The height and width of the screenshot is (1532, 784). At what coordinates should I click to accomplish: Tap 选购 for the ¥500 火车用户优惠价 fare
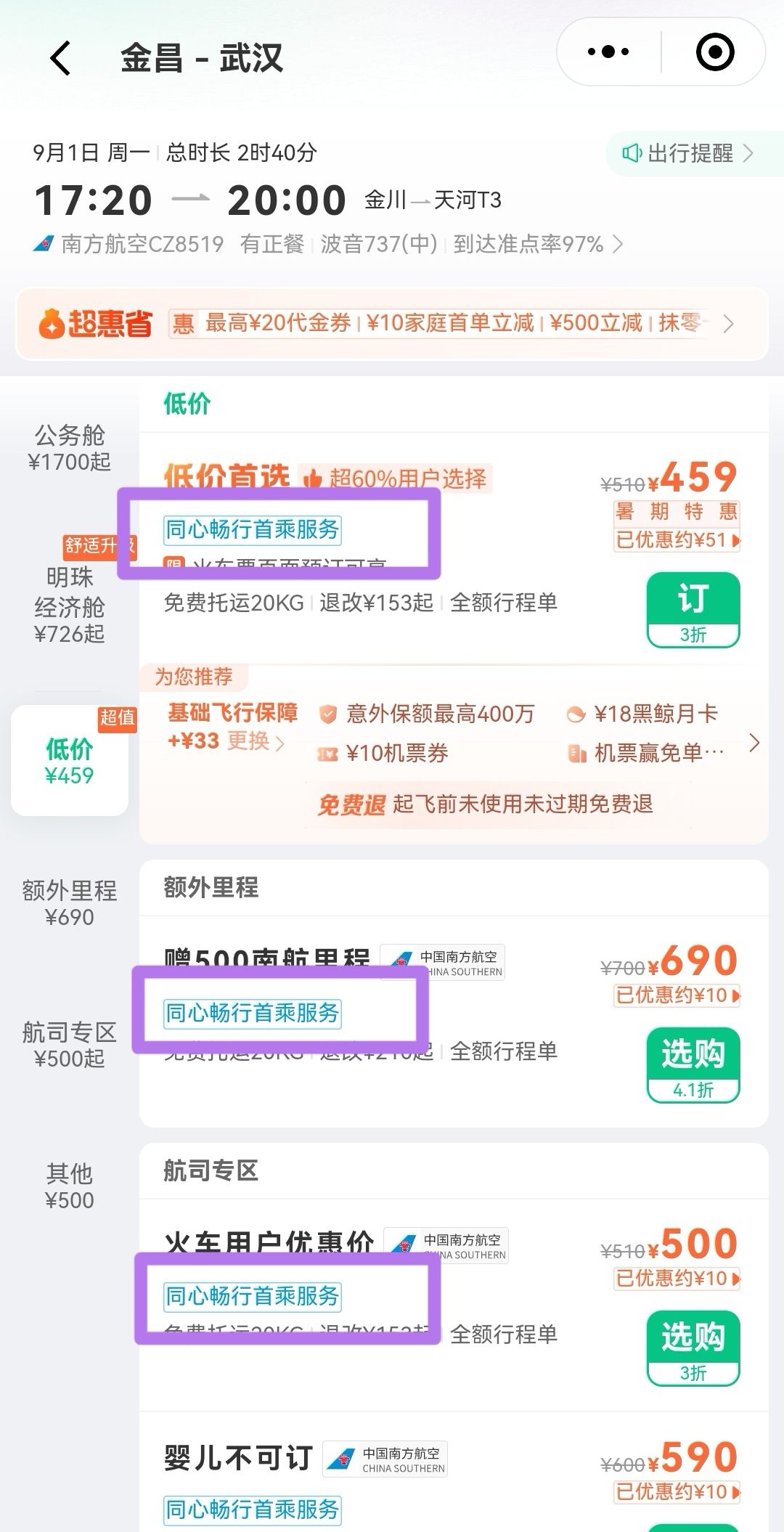[x=693, y=1348]
